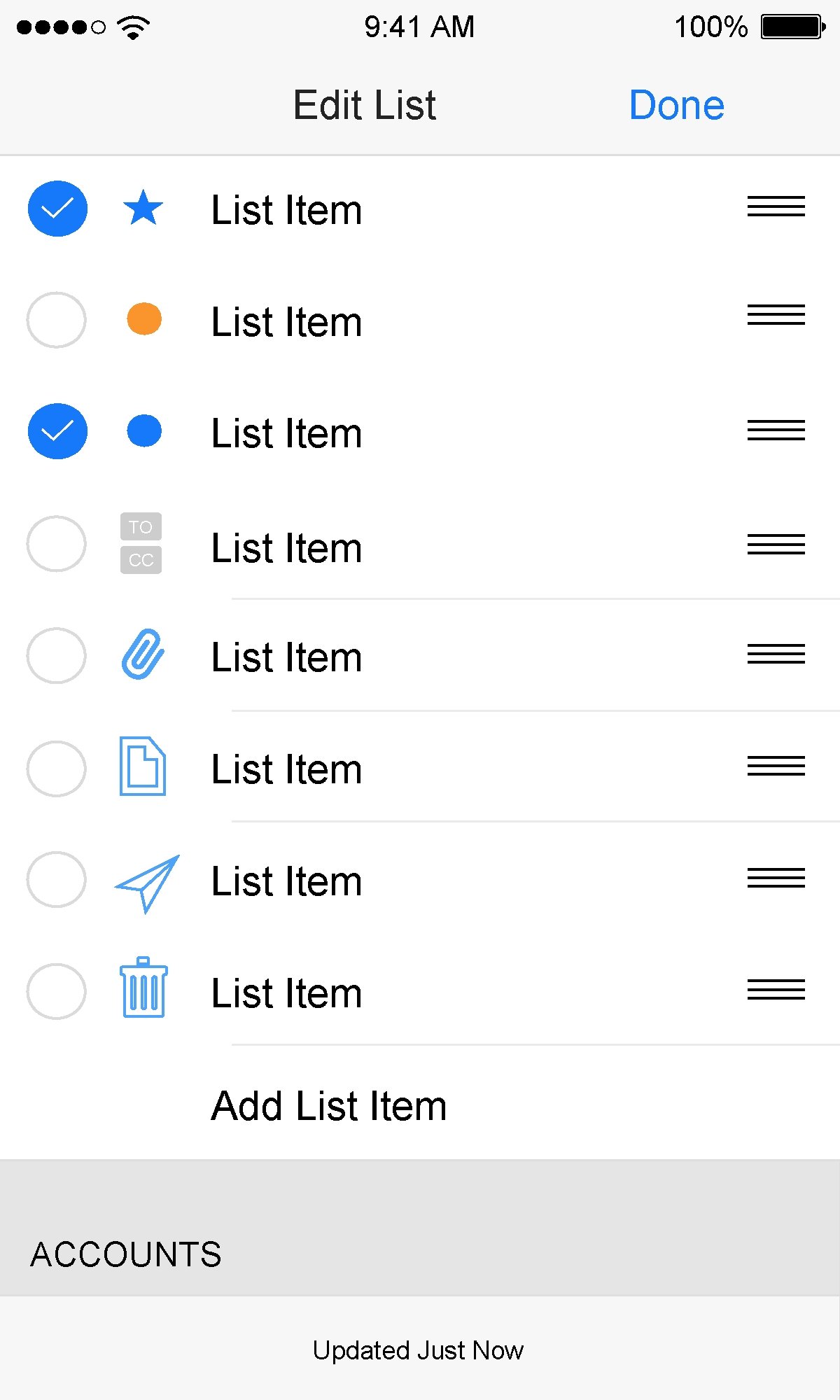Image resolution: width=840 pixels, height=1400 pixels.
Task: Select the paperclip attachment list item
Action: [x=57, y=656]
